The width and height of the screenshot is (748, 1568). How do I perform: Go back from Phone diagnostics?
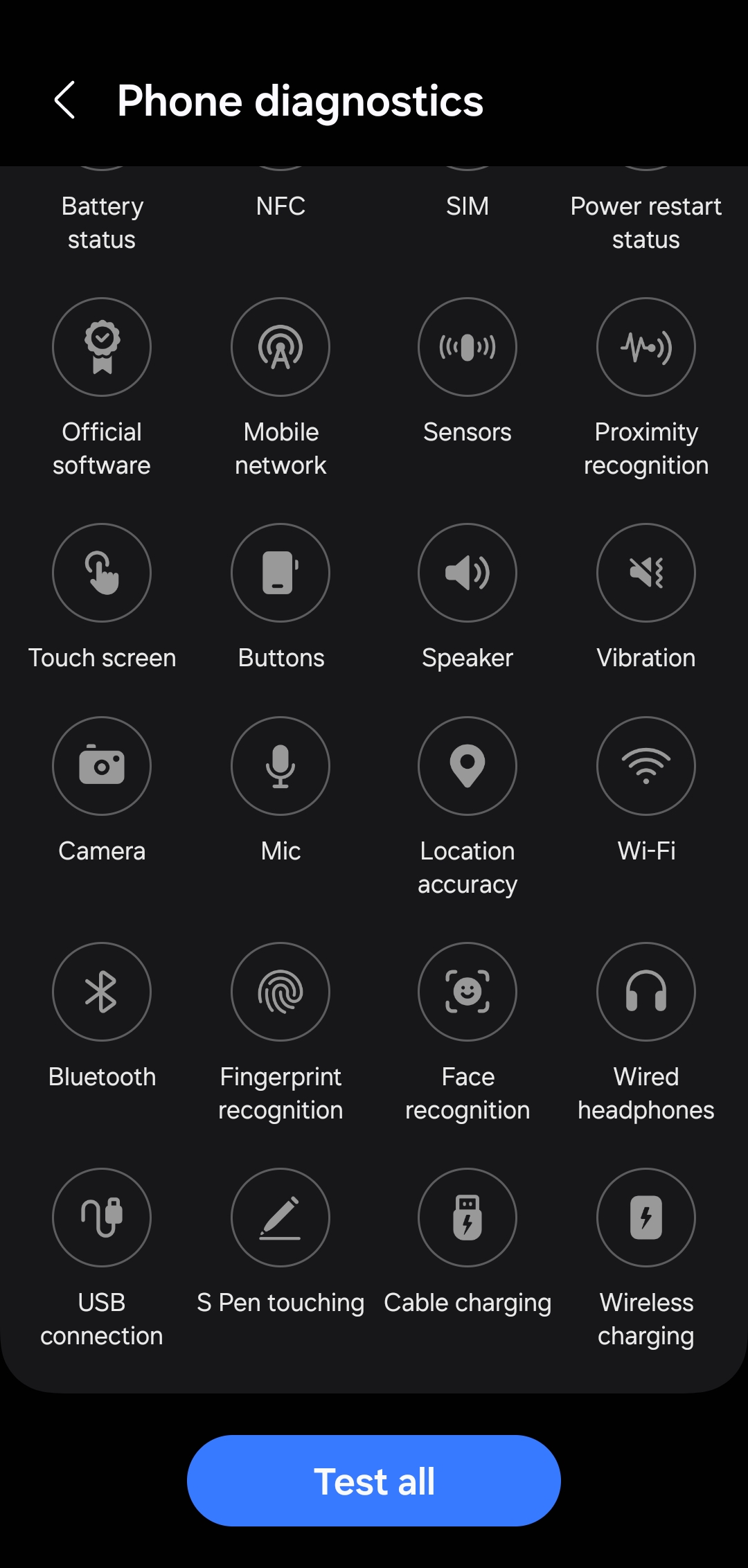coord(65,100)
